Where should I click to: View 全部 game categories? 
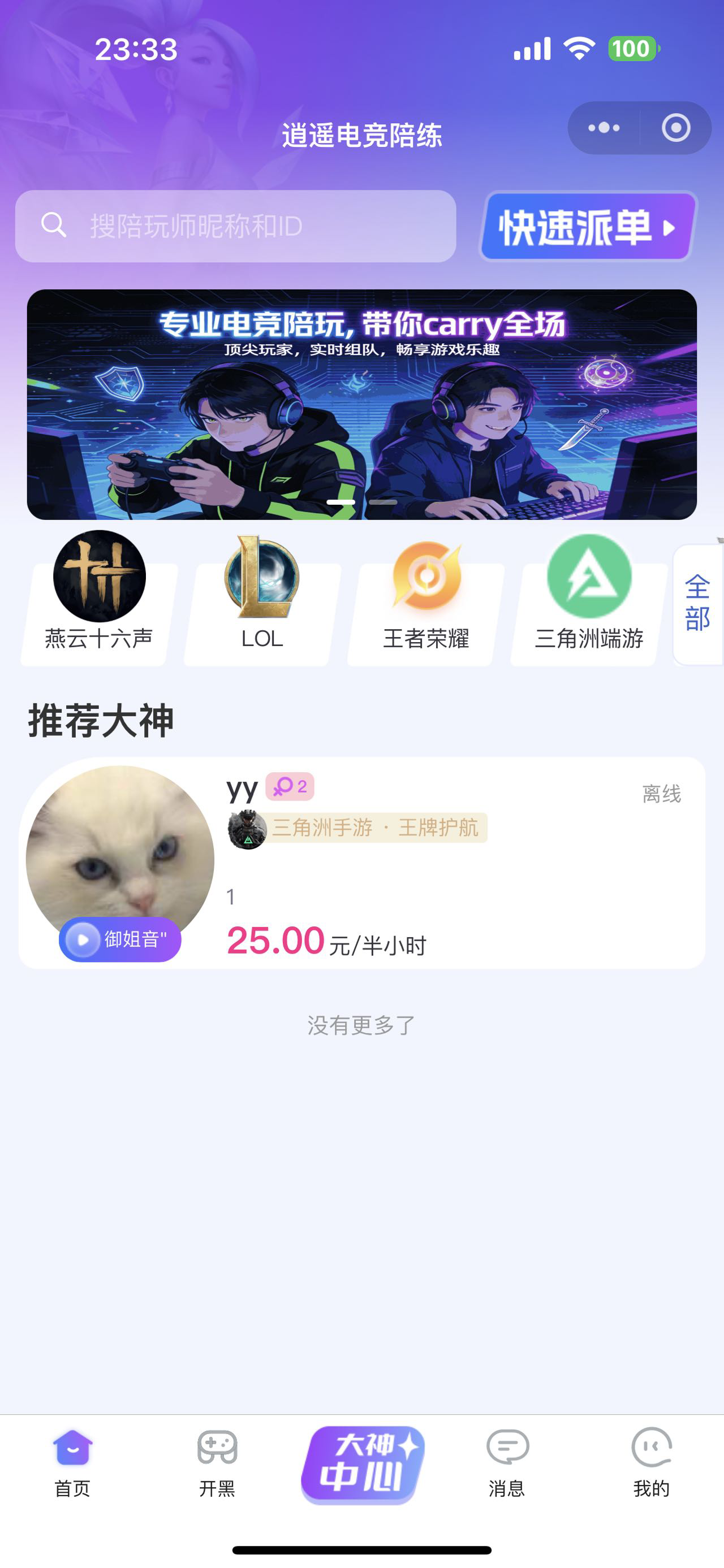698,604
